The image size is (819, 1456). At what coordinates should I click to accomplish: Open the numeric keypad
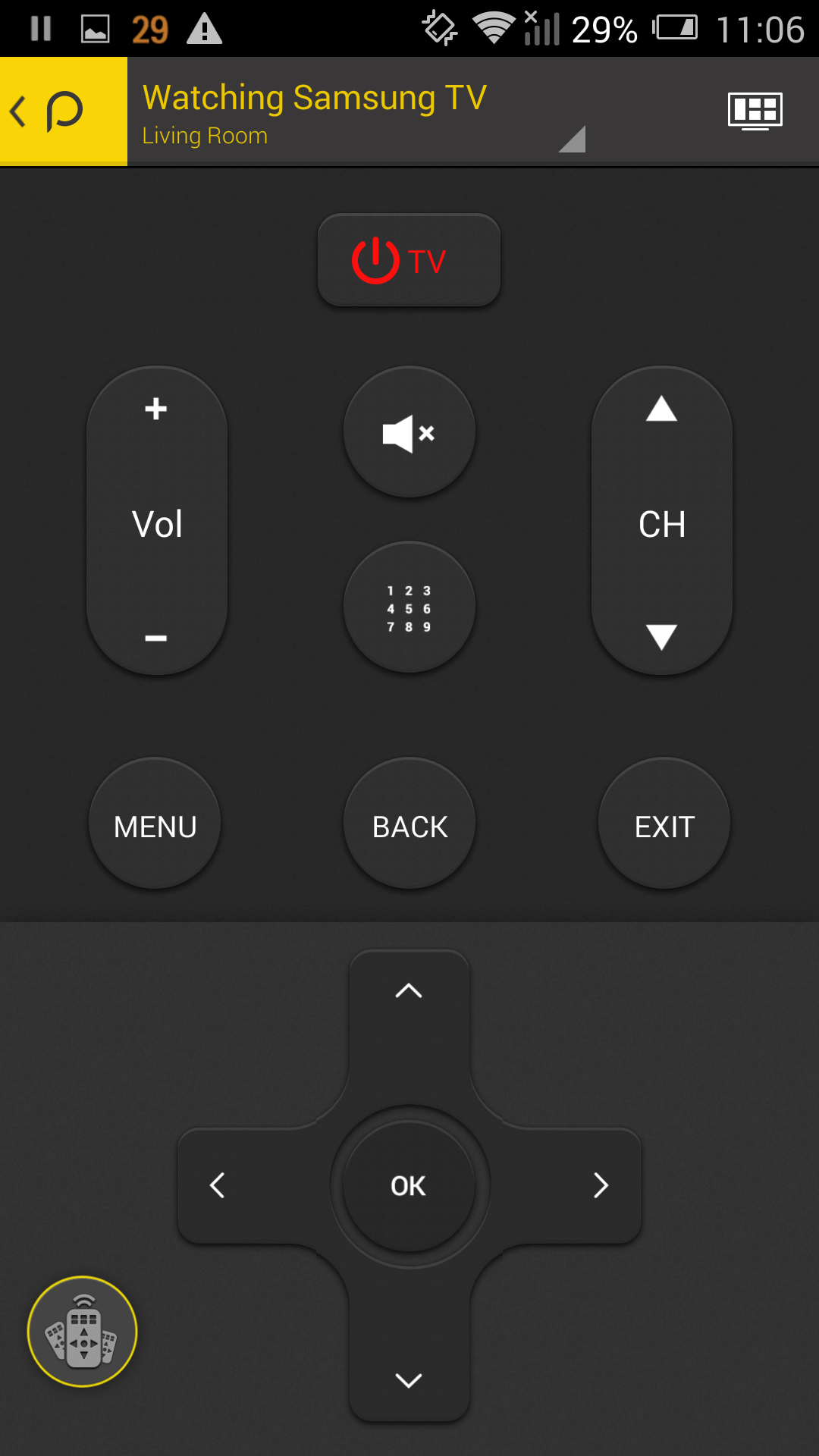tap(409, 607)
